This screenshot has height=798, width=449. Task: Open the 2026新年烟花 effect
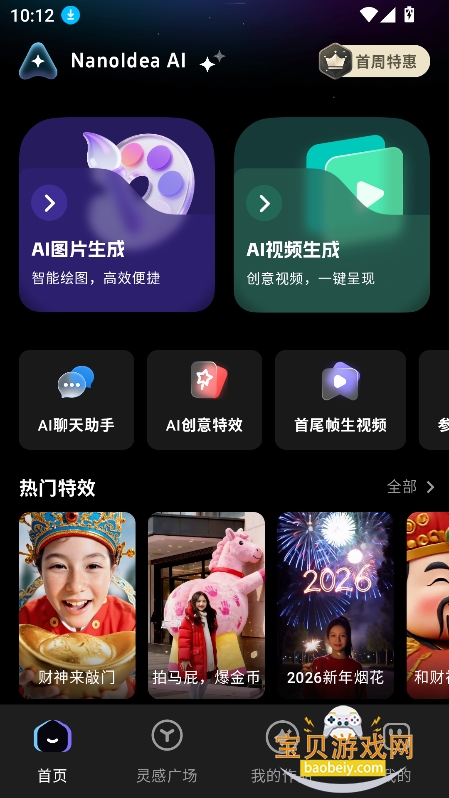click(335, 605)
